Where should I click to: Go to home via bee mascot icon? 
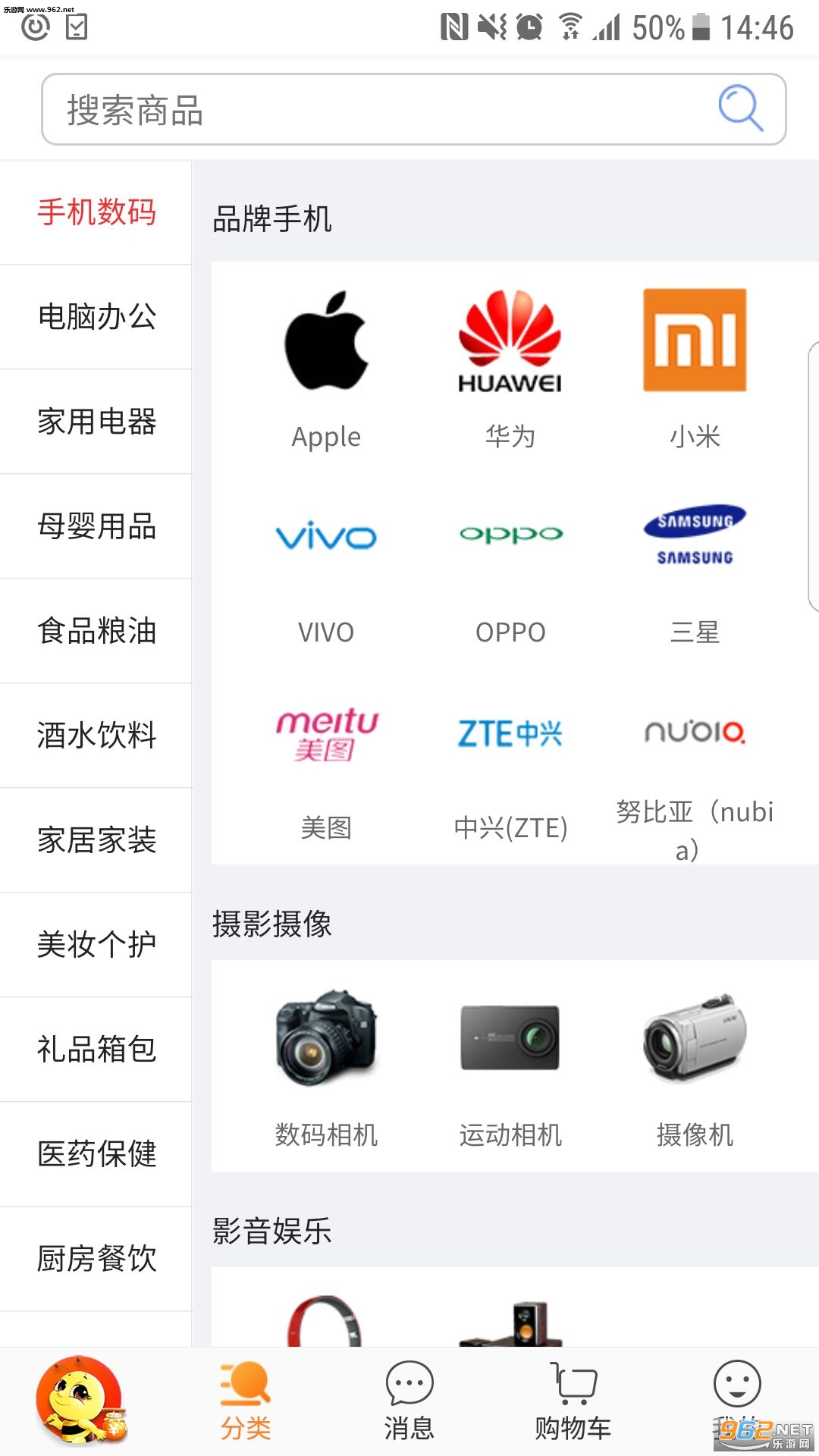tap(80, 1400)
